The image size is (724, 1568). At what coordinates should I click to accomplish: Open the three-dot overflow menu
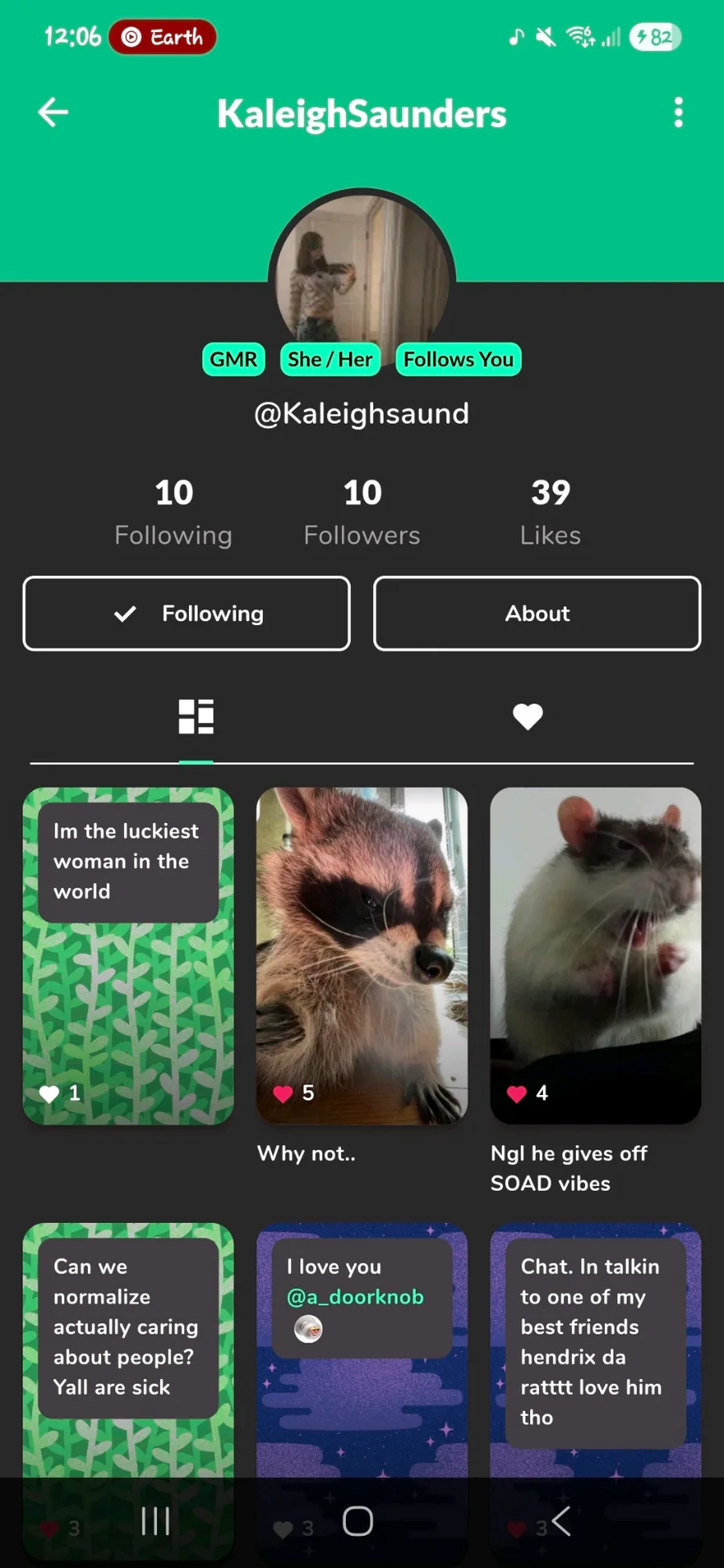click(x=678, y=113)
